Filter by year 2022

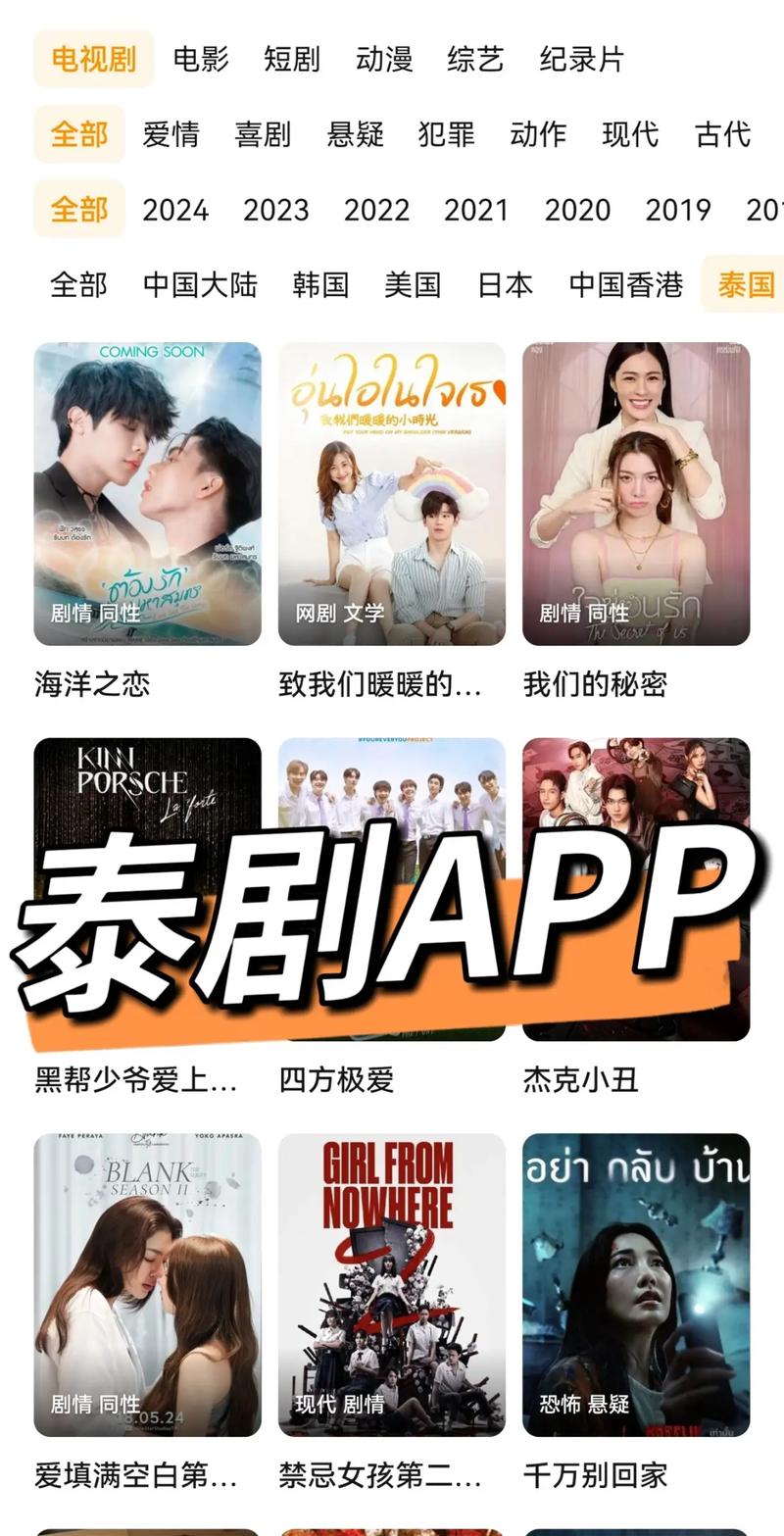377,210
